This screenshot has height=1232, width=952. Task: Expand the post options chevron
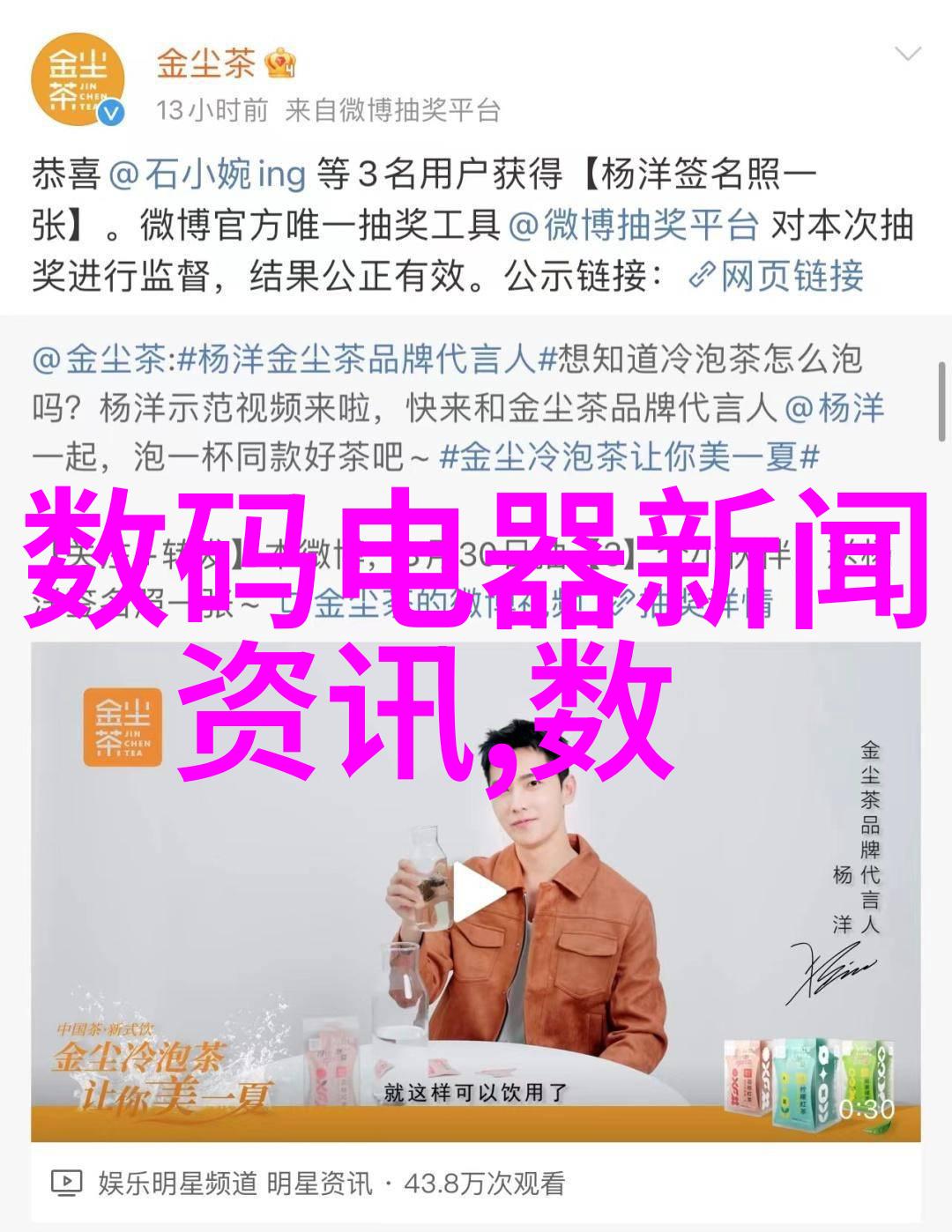point(907,55)
